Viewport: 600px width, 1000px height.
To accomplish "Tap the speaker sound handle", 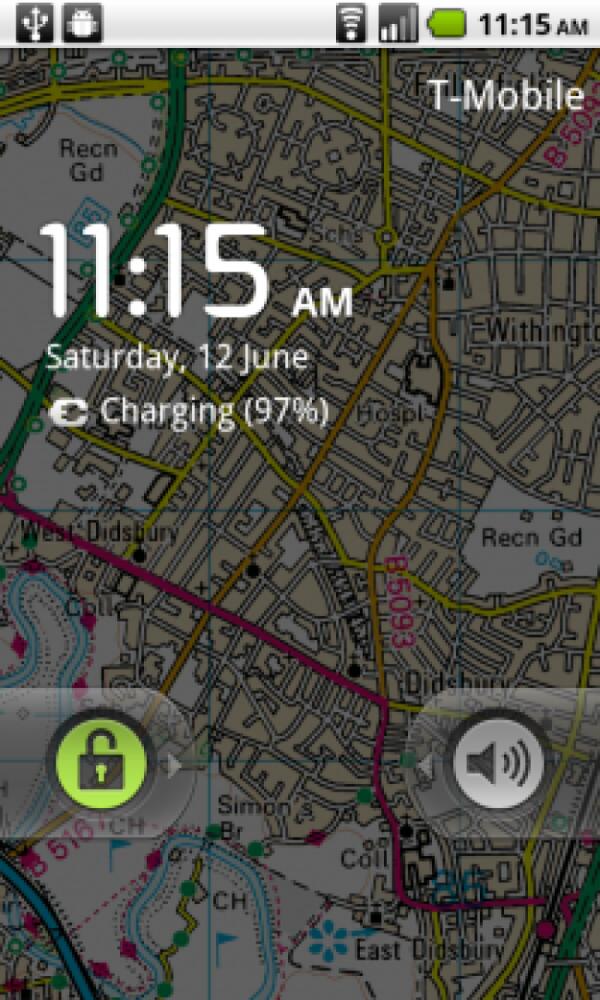I will click(x=498, y=765).
